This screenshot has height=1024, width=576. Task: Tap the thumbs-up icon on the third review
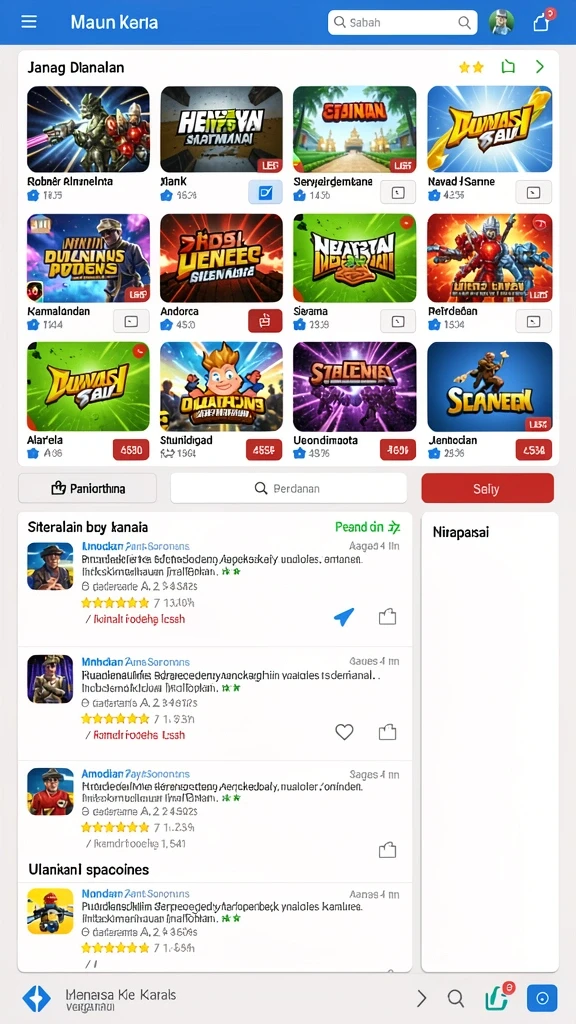[x=388, y=849]
